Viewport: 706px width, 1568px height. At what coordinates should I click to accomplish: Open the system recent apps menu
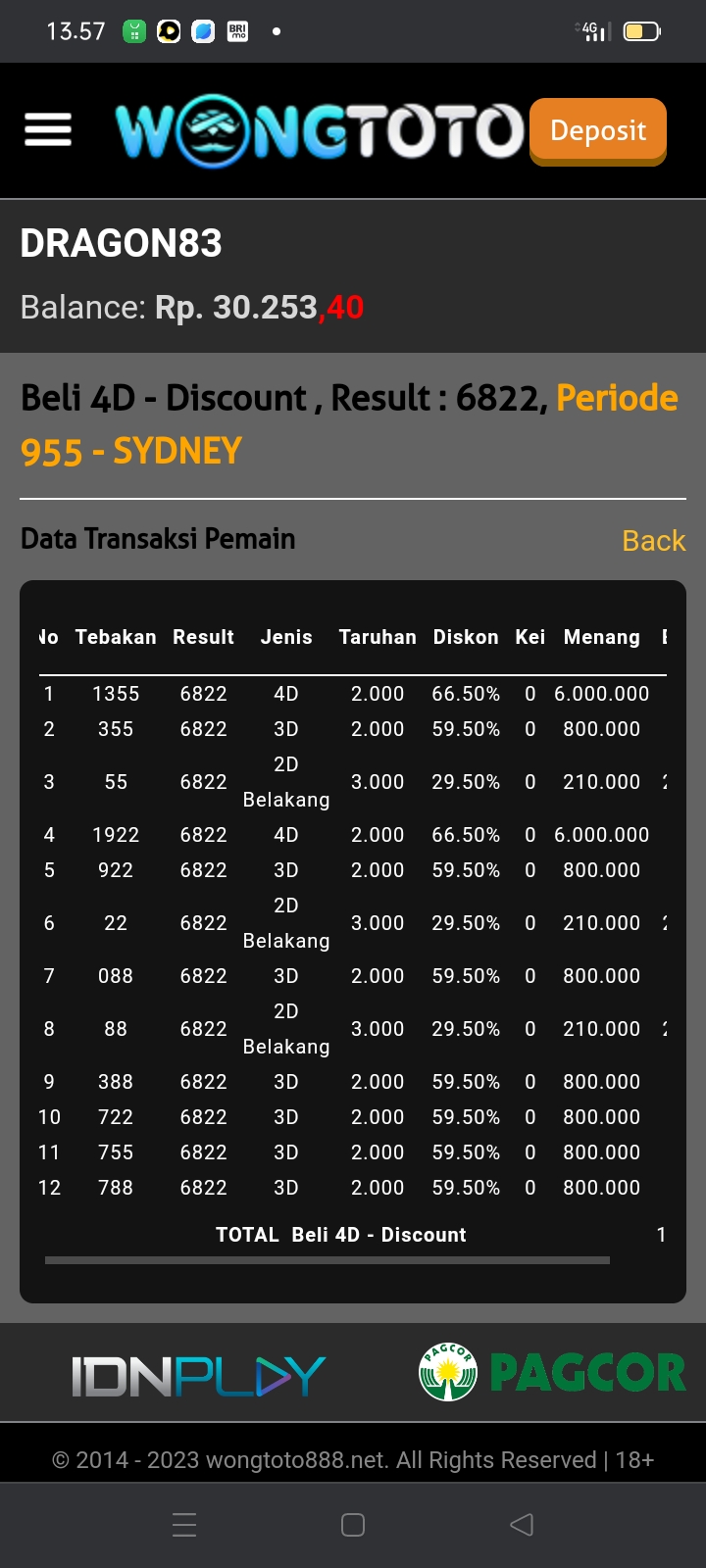(184, 1524)
